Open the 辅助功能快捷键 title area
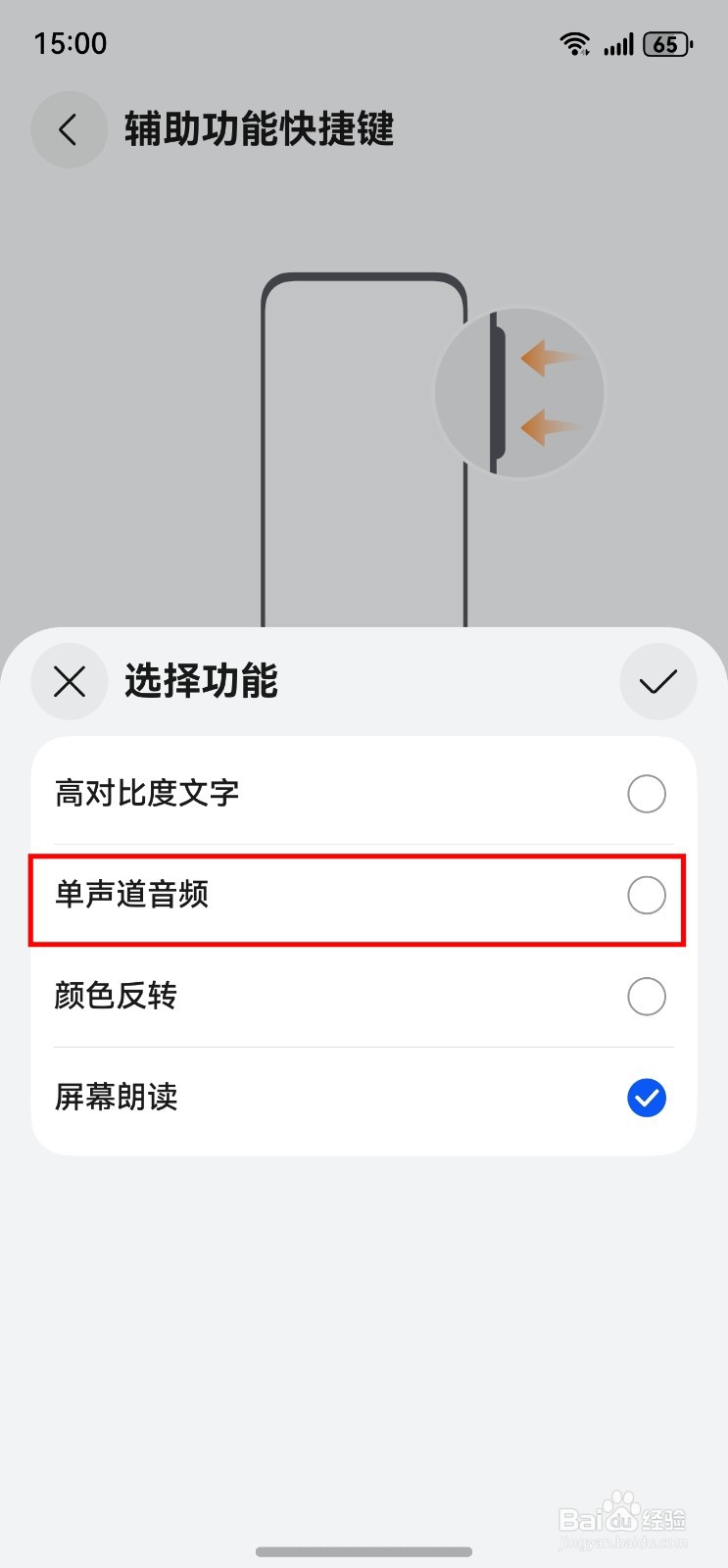The height and width of the screenshot is (1568, 728). 259,129
